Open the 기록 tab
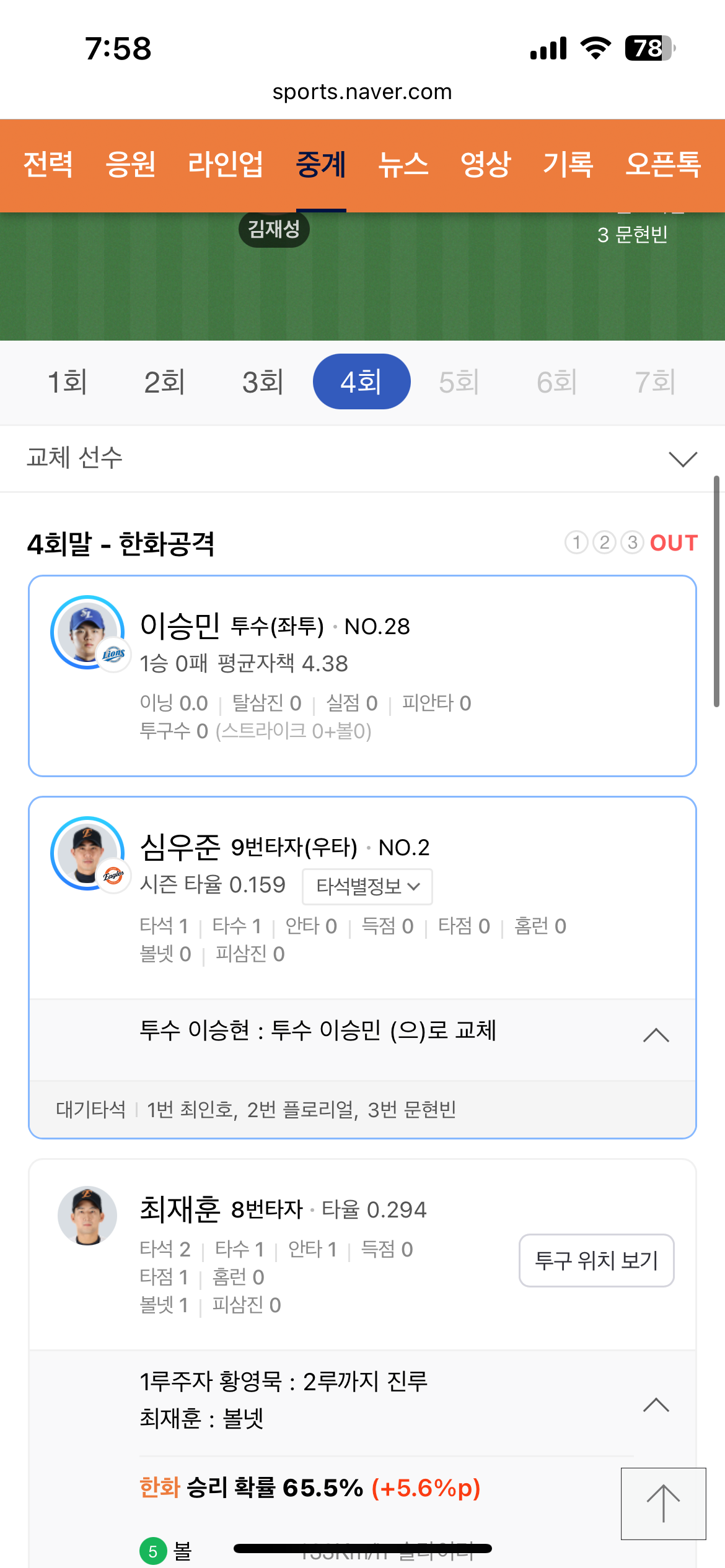This screenshot has height=1568, width=725. [568, 165]
